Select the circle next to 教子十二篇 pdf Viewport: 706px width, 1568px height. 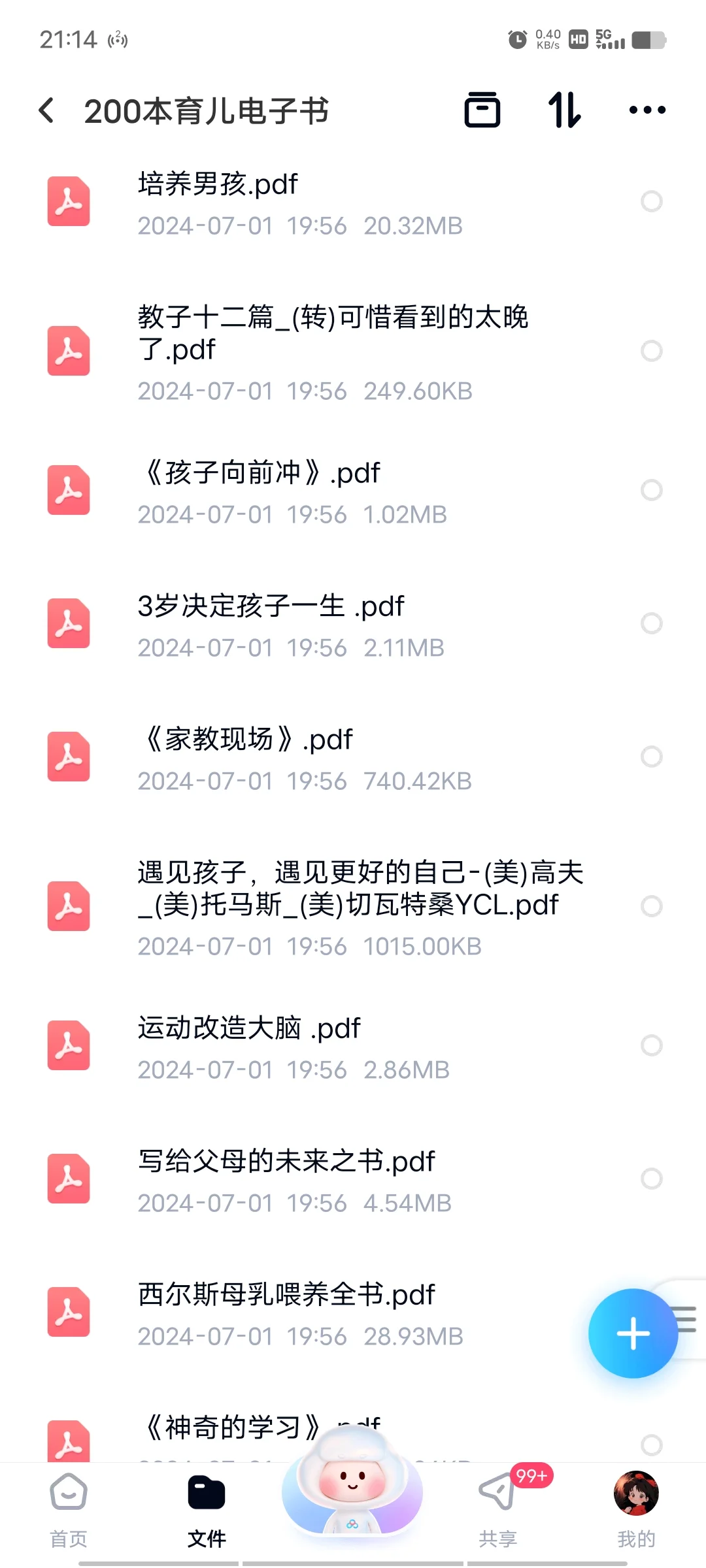pyautogui.click(x=652, y=351)
